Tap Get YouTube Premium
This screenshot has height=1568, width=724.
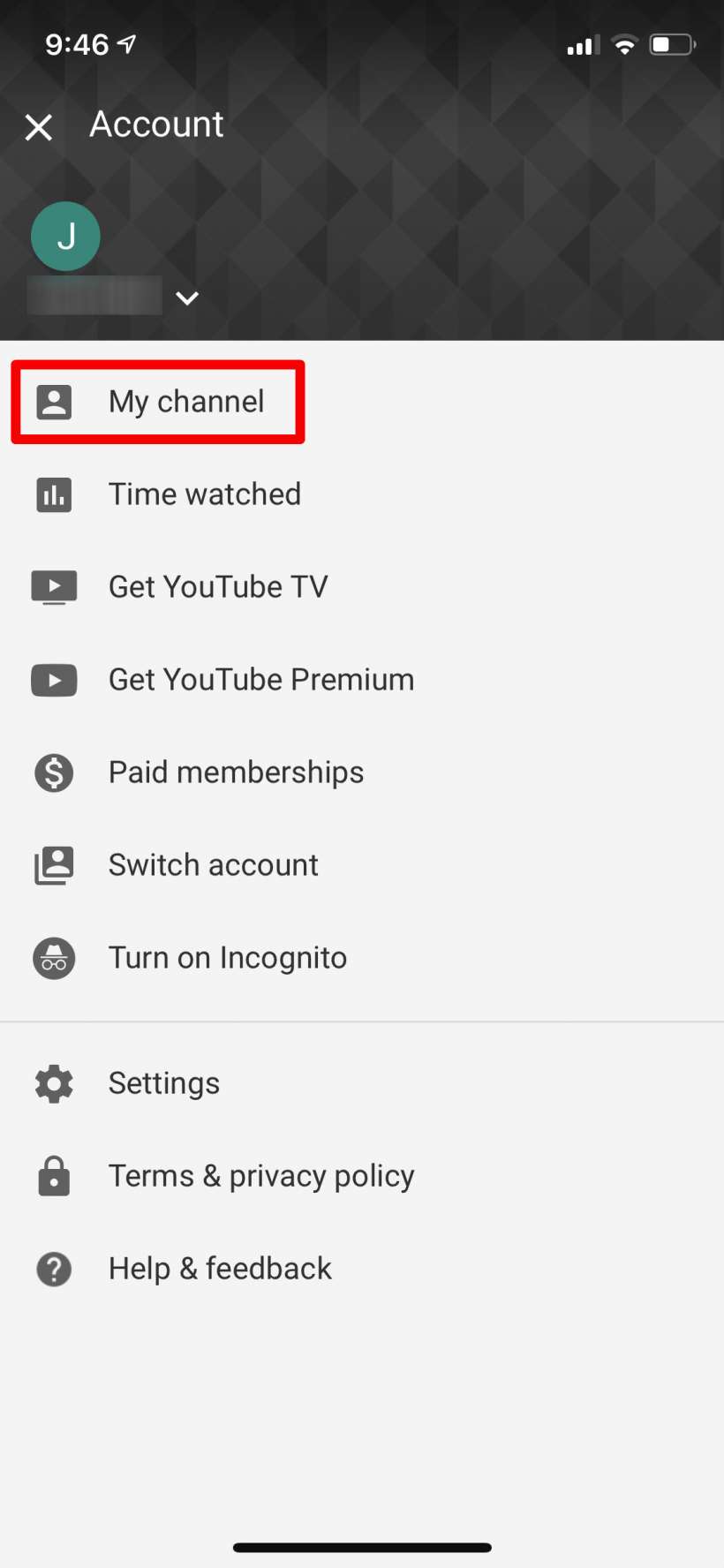260,680
